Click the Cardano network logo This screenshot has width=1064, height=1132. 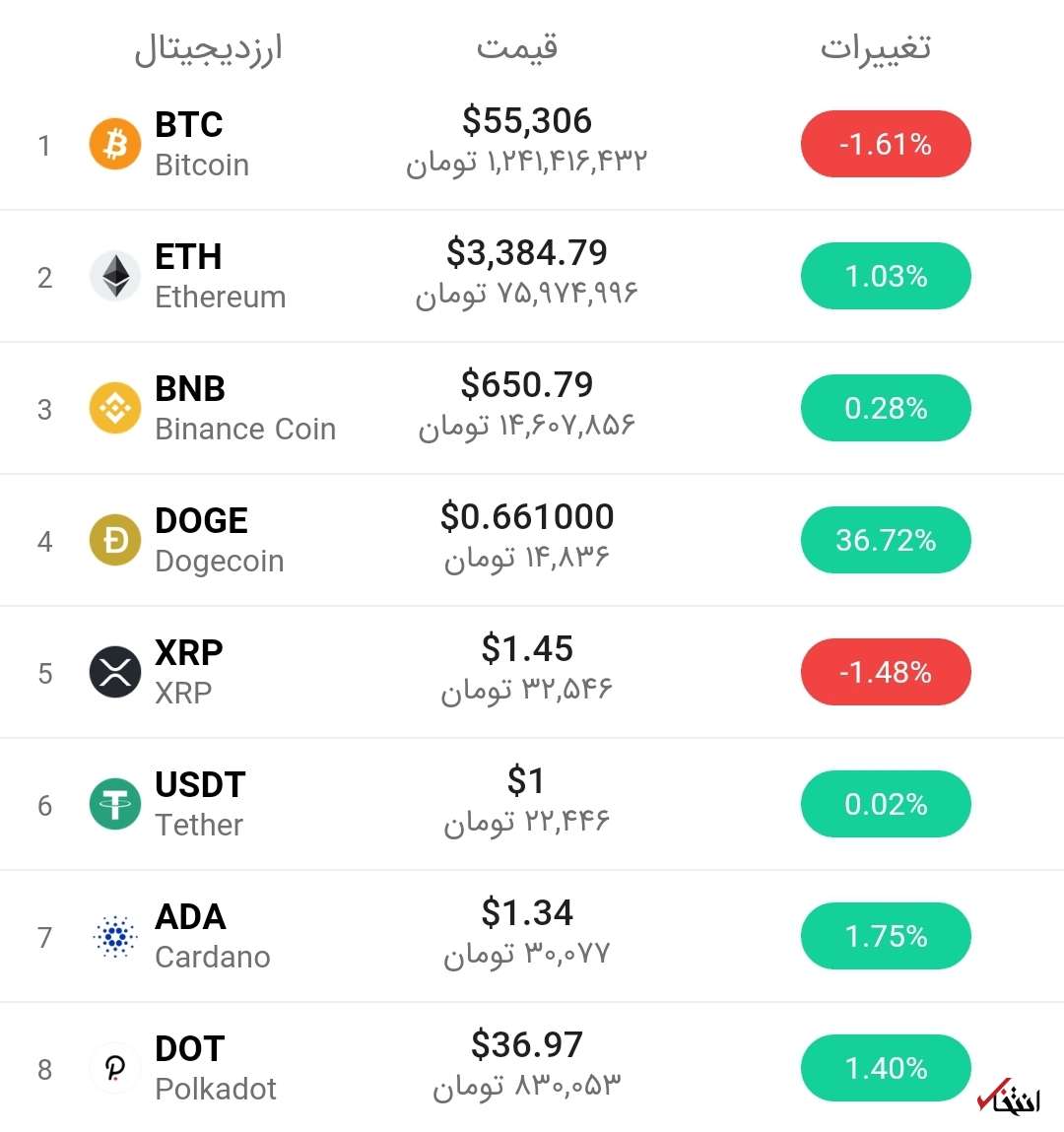tap(114, 936)
